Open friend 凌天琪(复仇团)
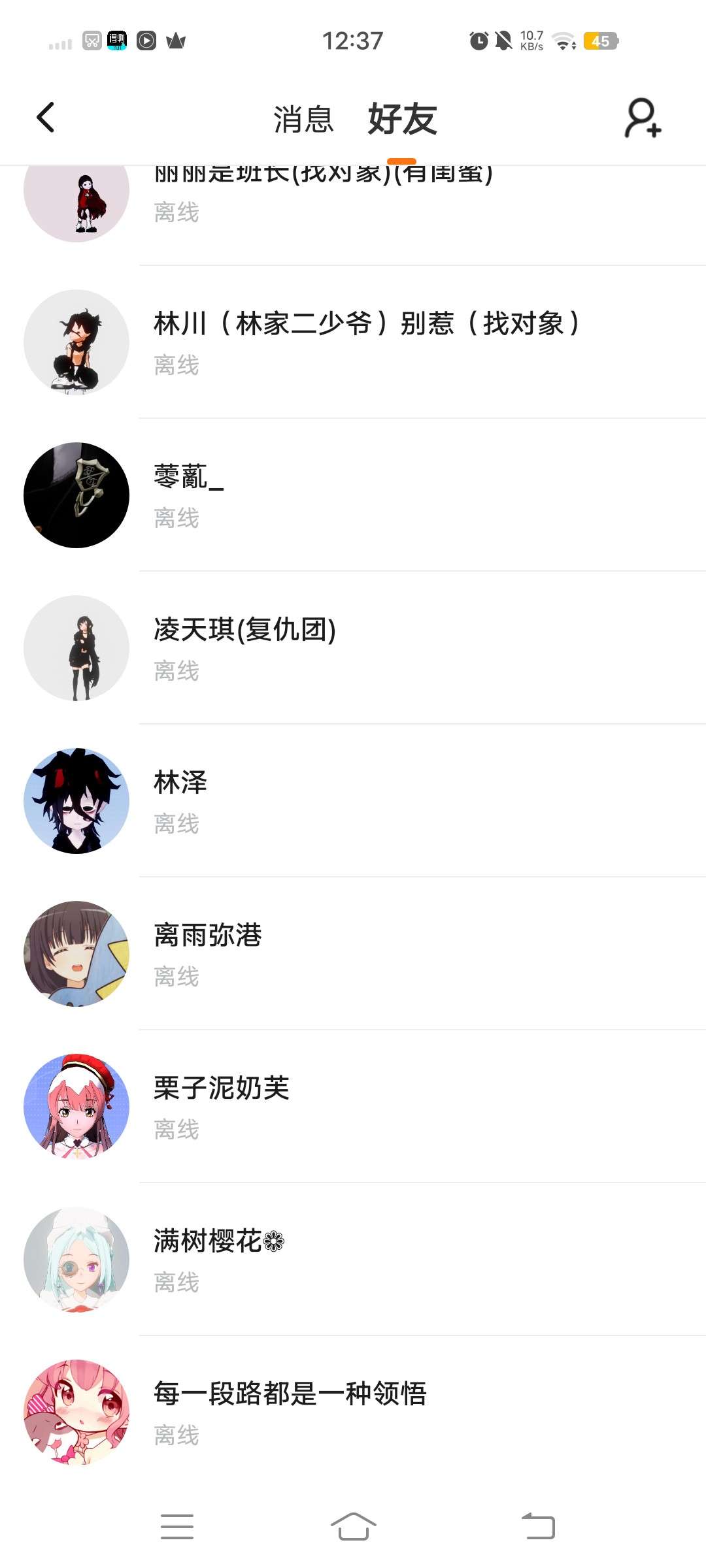 353,648
